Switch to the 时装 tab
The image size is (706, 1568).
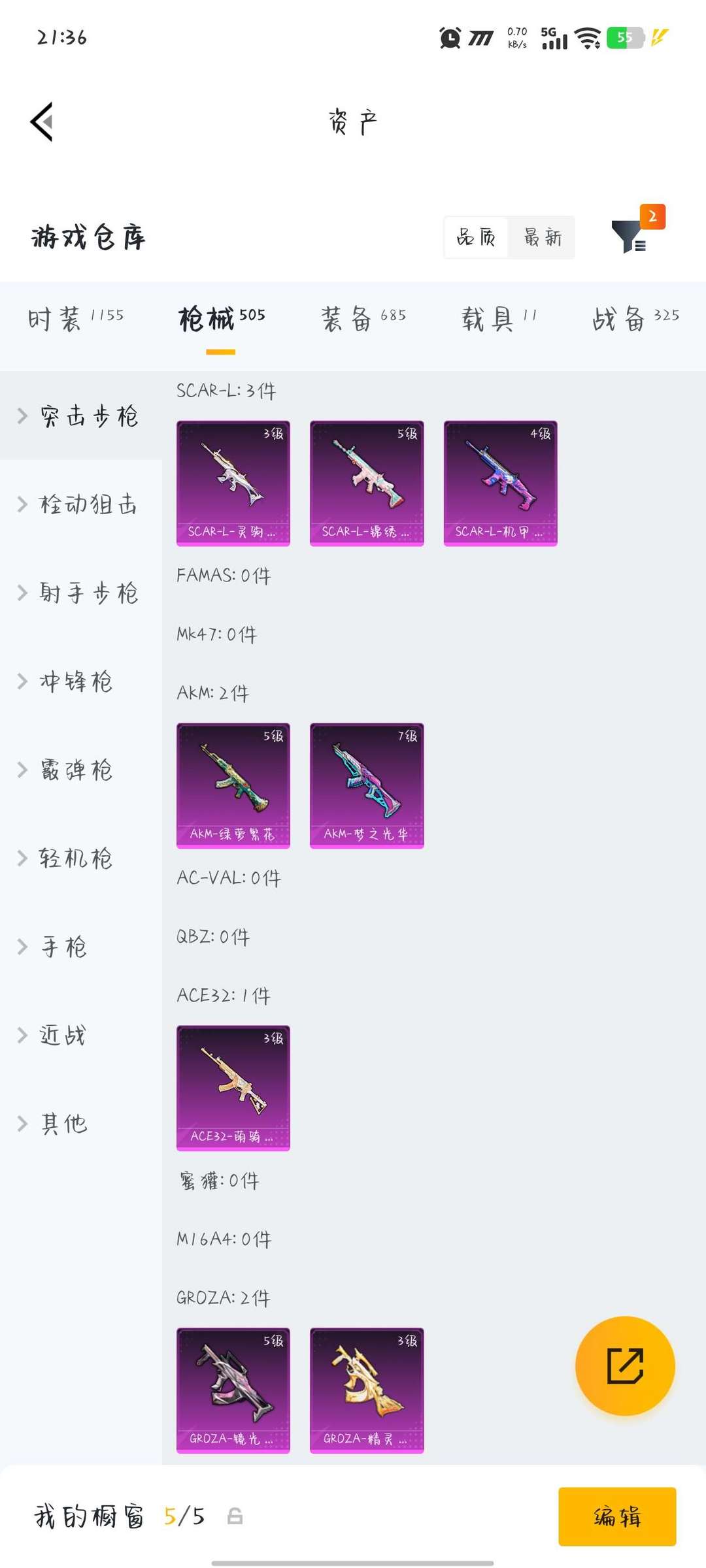[x=75, y=318]
